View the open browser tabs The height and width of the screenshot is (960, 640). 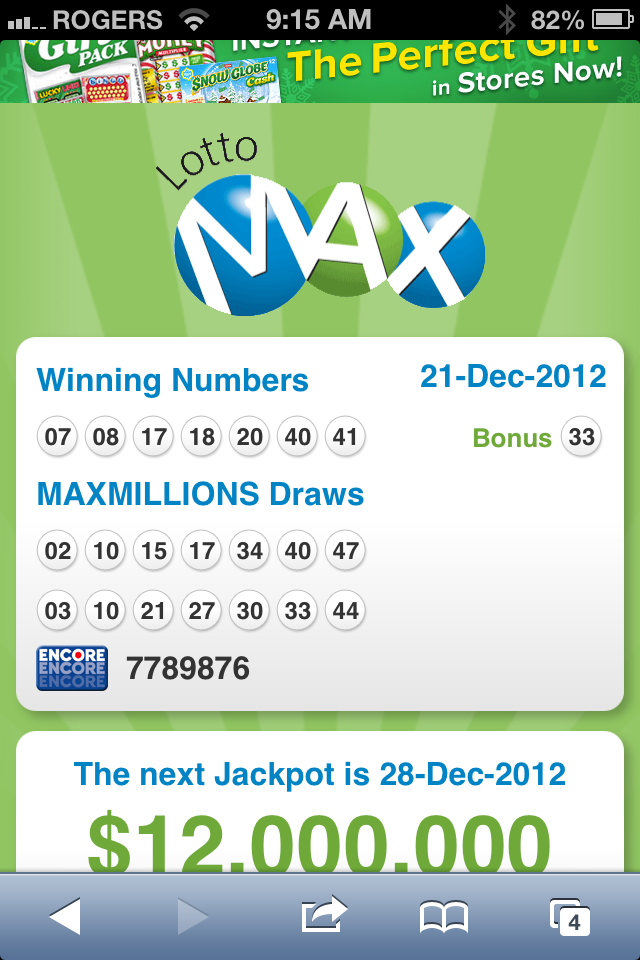pyautogui.click(x=570, y=916)
